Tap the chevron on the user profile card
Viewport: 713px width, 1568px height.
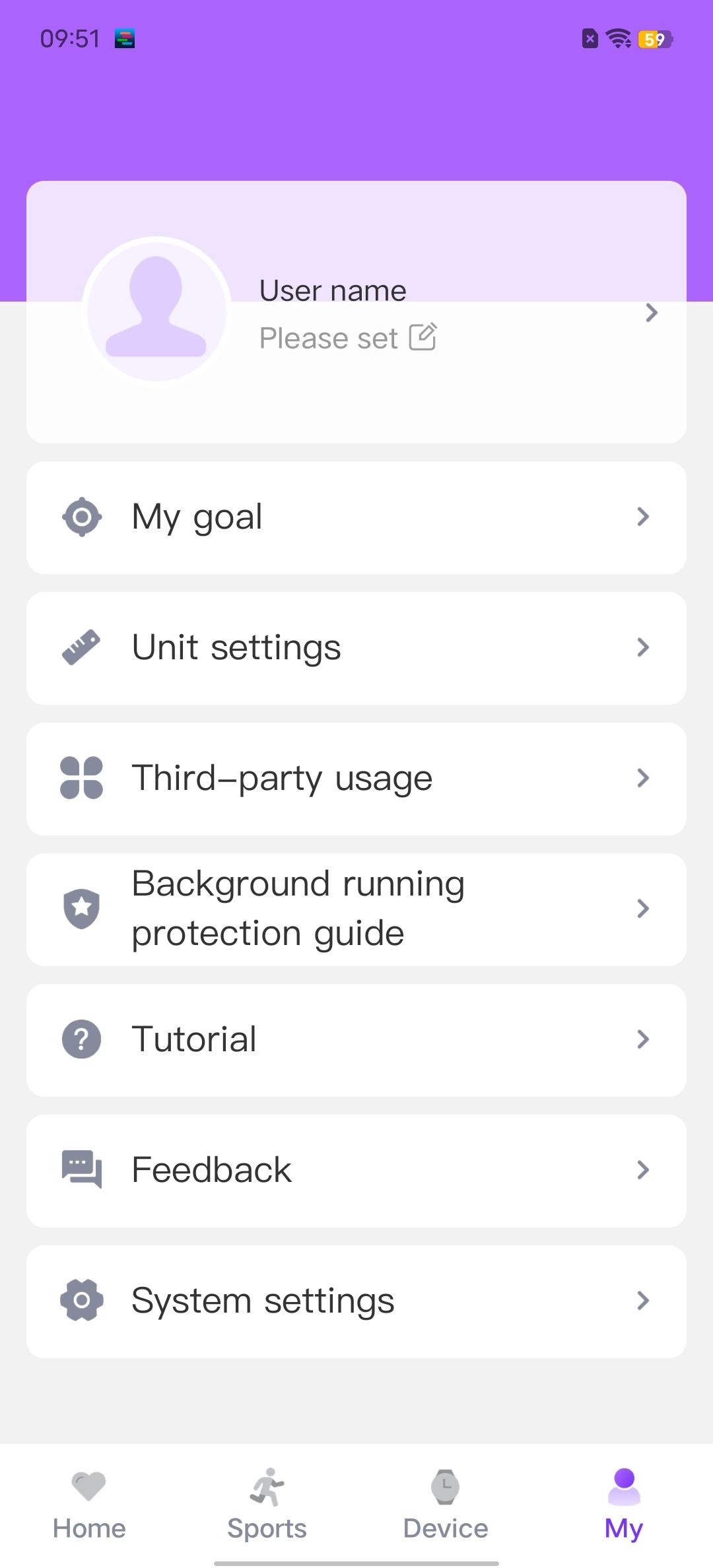(x=652, y=313)
